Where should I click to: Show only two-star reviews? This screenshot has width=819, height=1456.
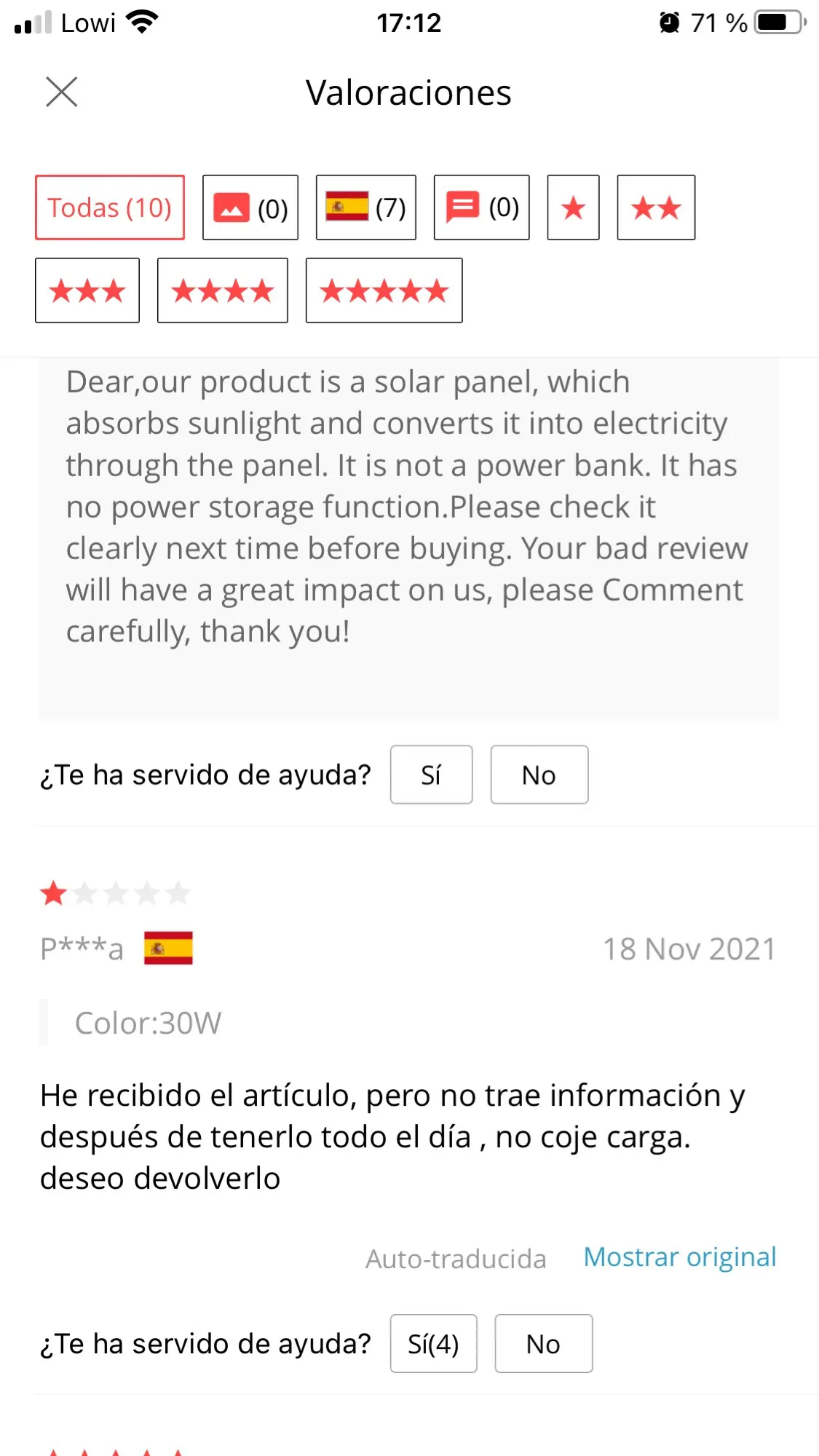656,207
